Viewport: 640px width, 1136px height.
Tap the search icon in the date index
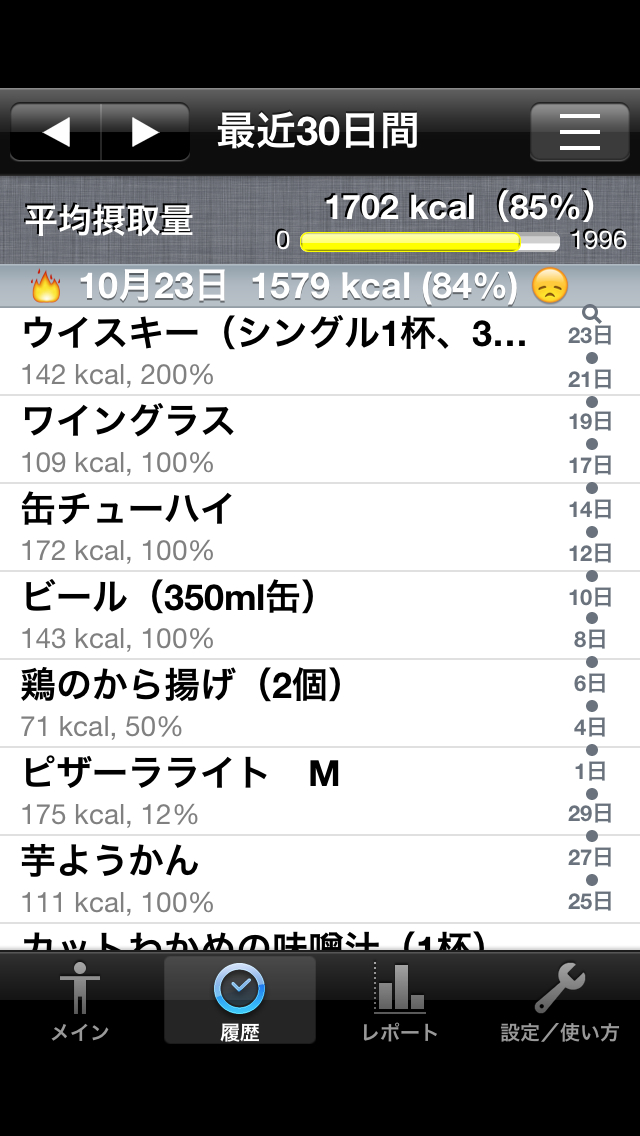pyautogui.click(x=591, y=314)
